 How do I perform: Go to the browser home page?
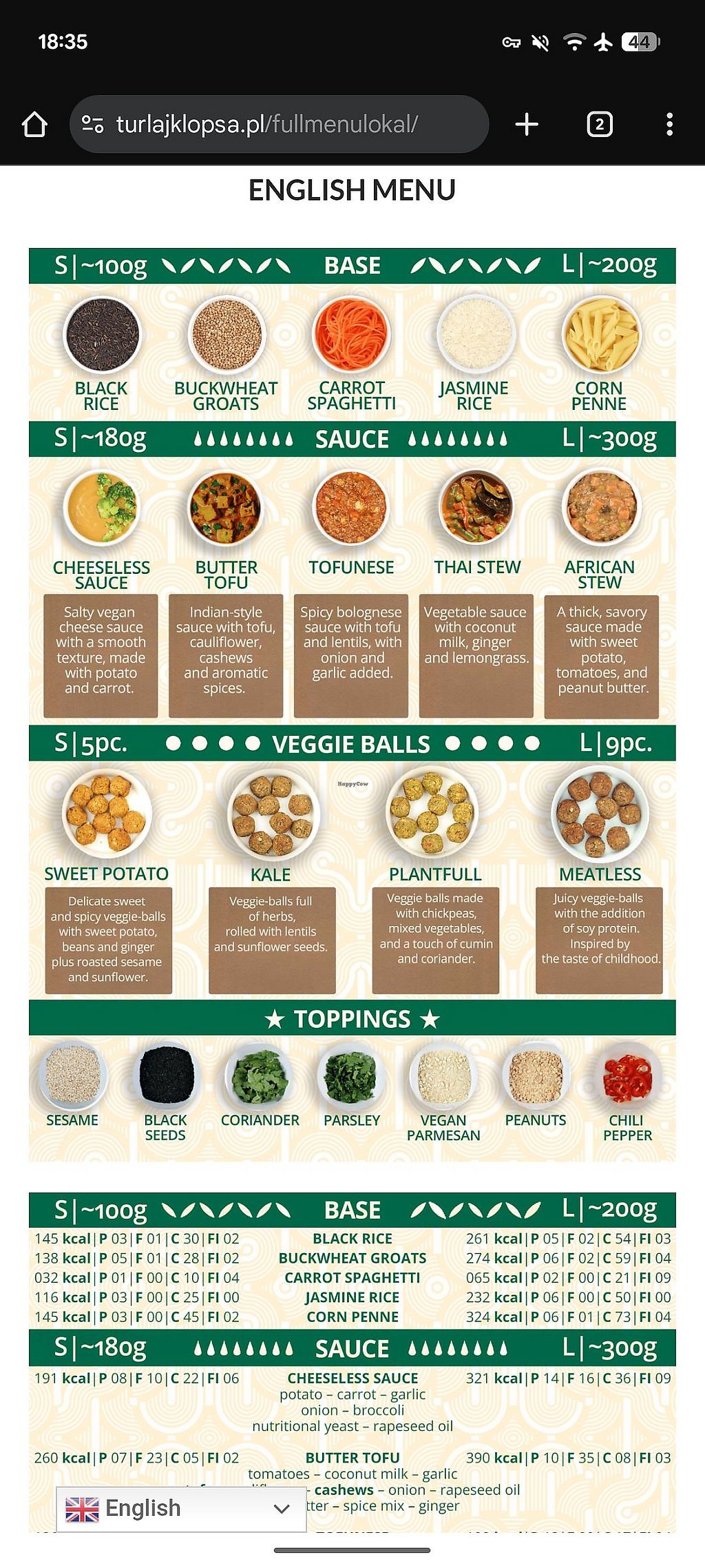(x=34, y=125)
